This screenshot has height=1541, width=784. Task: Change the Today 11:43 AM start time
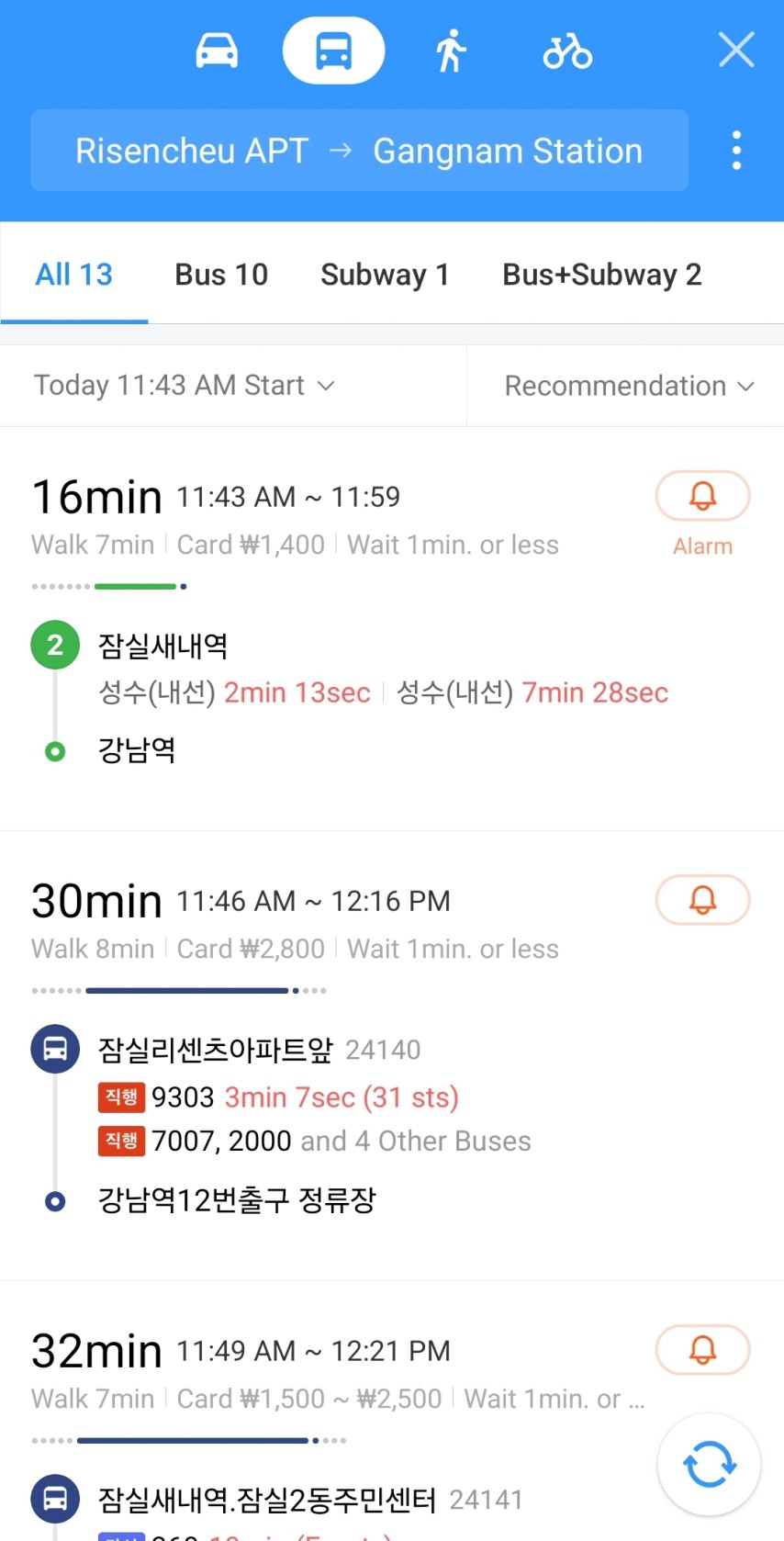pos(185,386)
